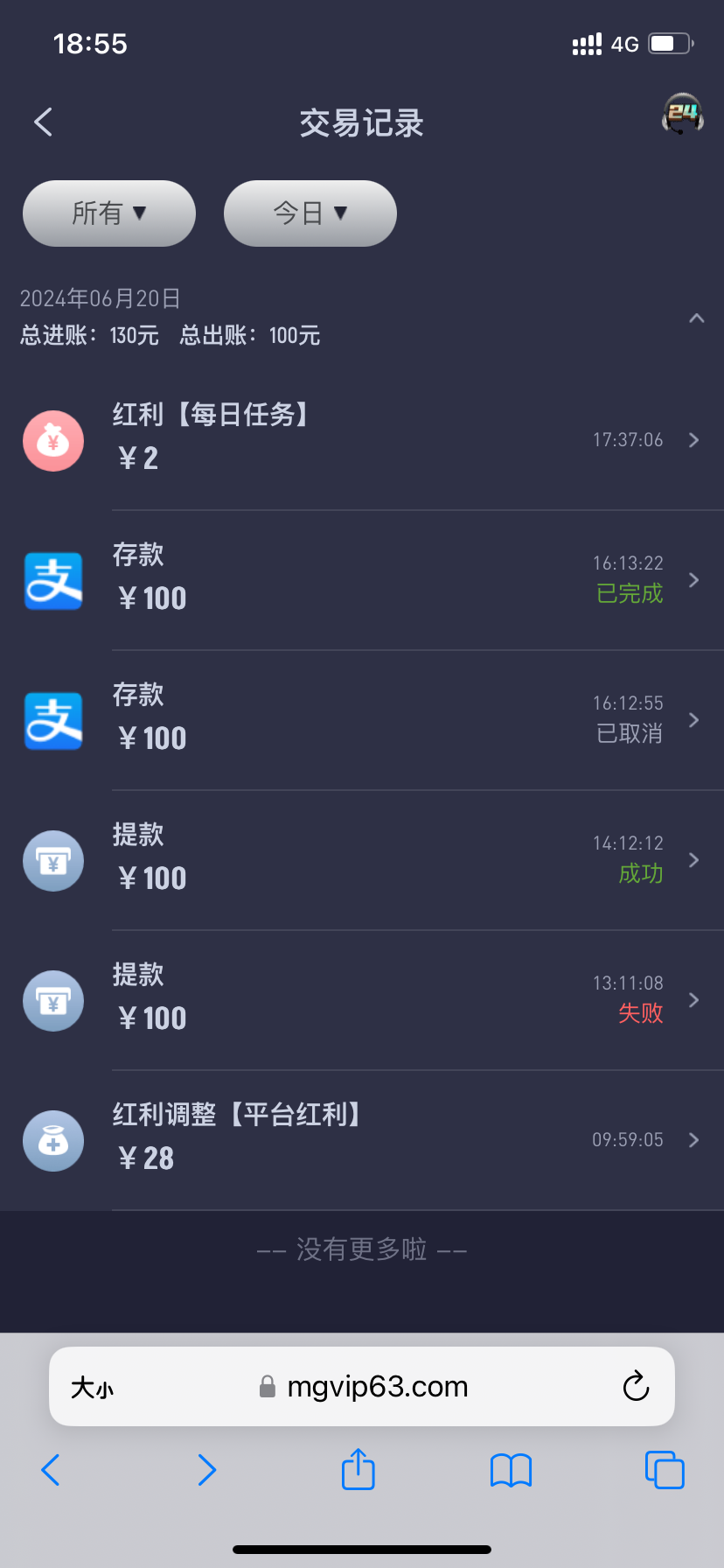View the 已取消 存款 ¥100 record
Viewport: 724px width, 1568px height.
coord(362,720)
